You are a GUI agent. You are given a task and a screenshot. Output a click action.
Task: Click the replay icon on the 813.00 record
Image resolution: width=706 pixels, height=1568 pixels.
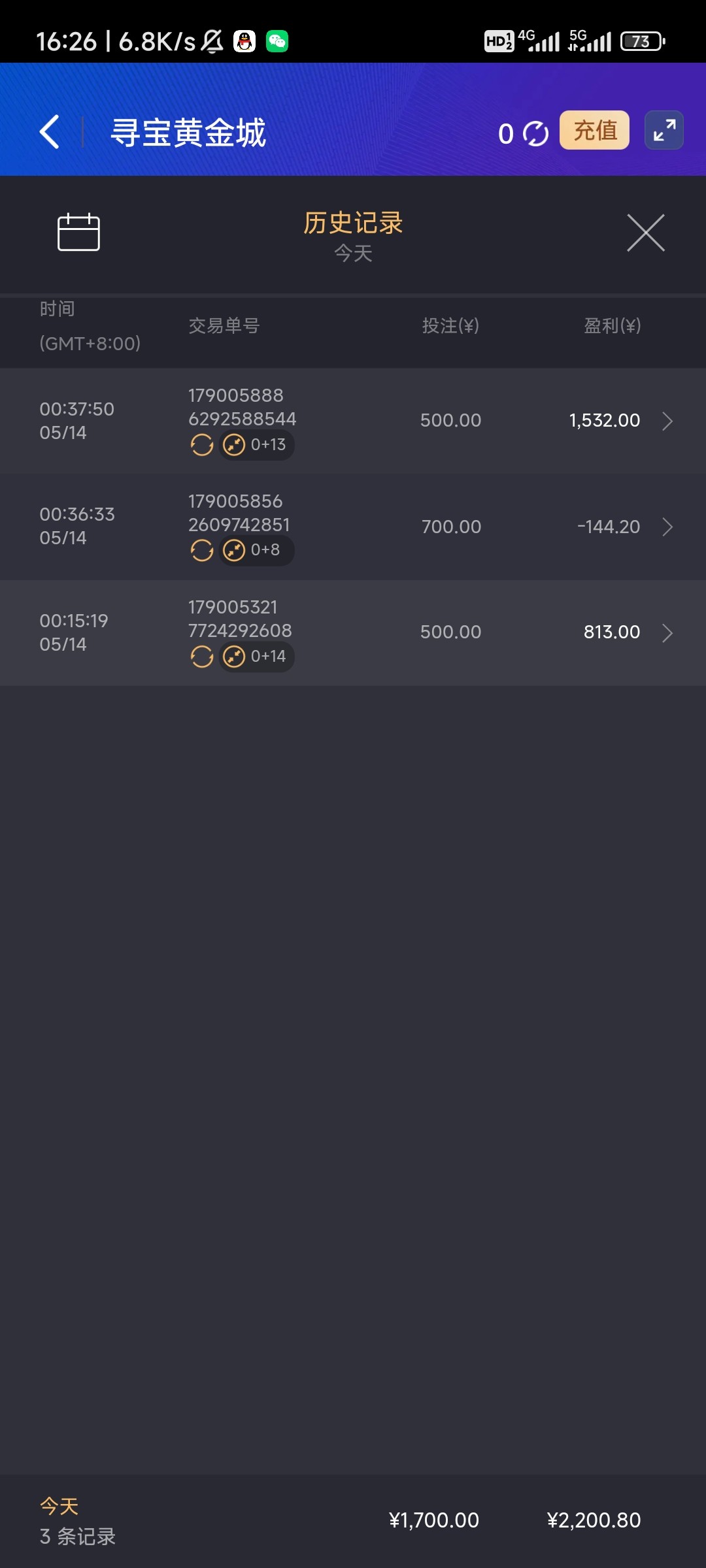202,657
